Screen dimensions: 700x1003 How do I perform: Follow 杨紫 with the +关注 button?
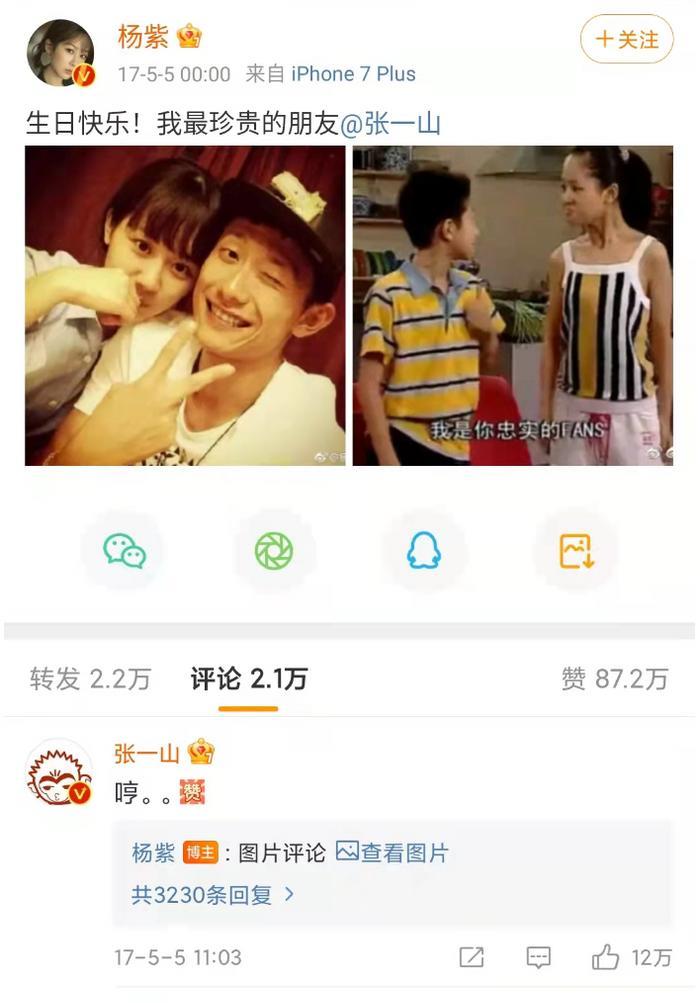[x=627, y=40]
